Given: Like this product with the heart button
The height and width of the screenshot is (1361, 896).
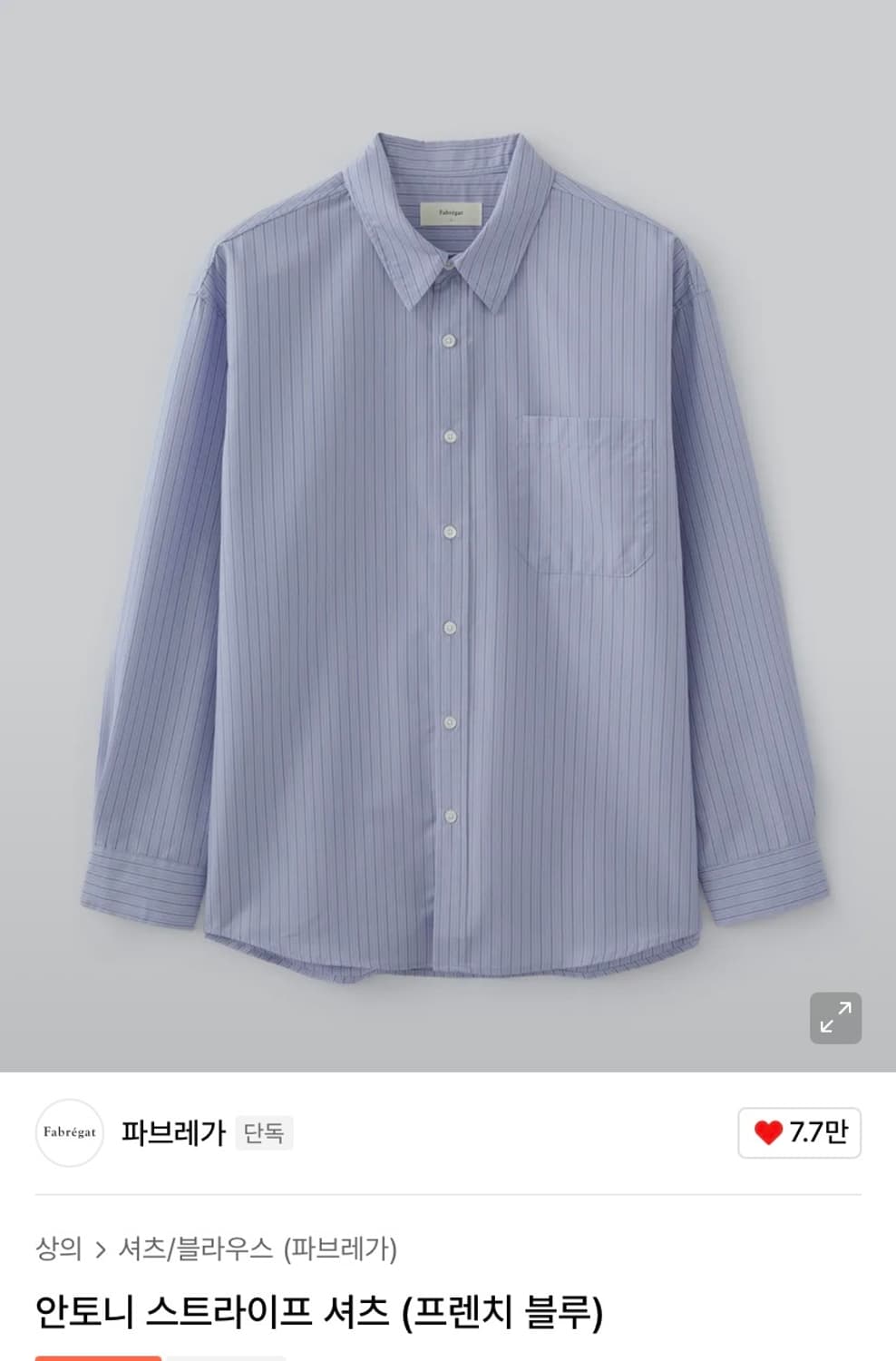Looking at the screenshot, I should point(799,1132).
